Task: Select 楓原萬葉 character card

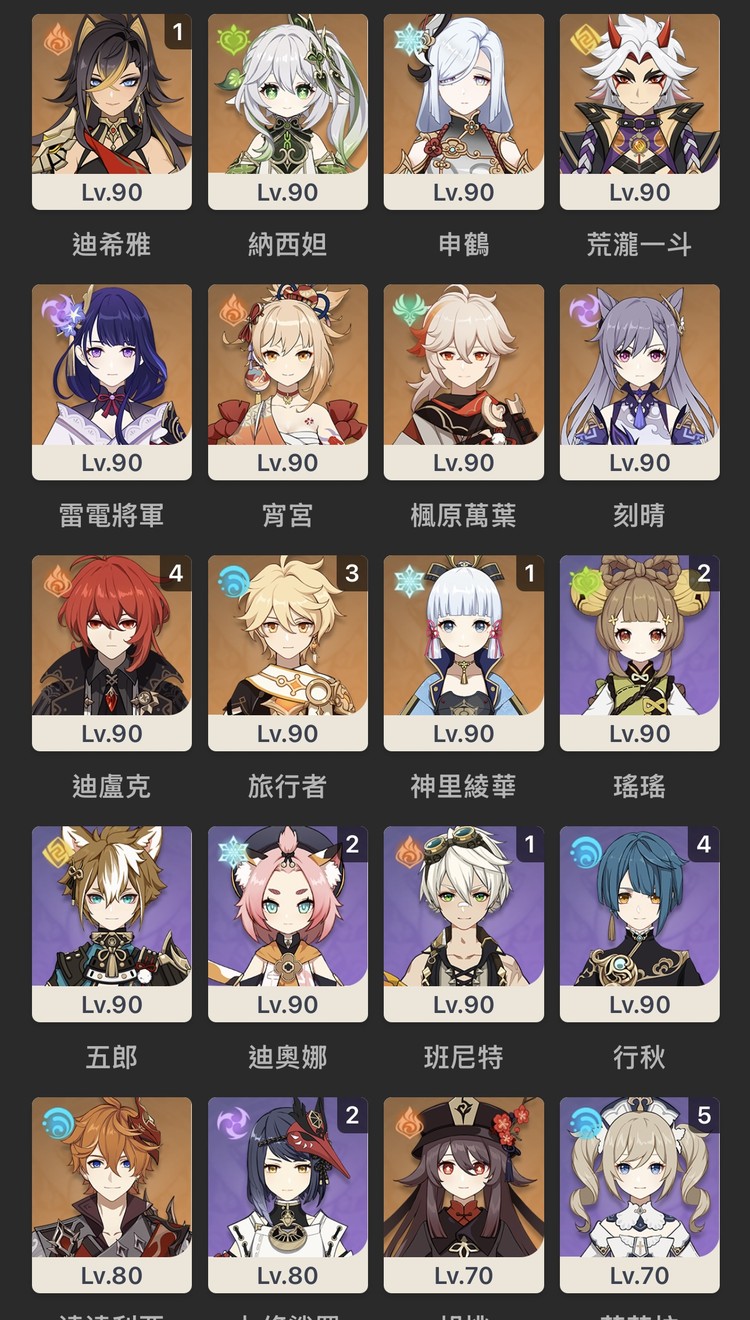Action: (464, 381)
